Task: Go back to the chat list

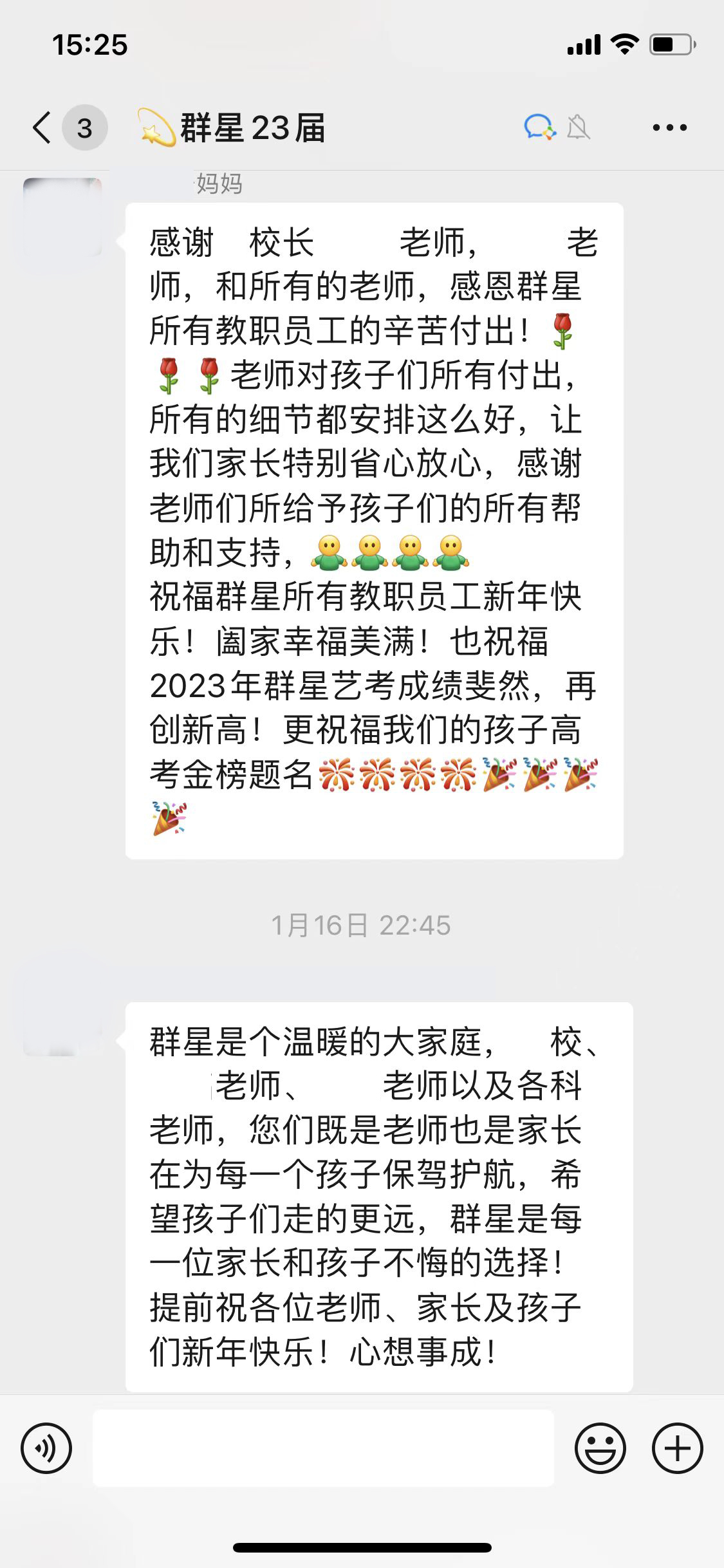Action: [42, 127]
